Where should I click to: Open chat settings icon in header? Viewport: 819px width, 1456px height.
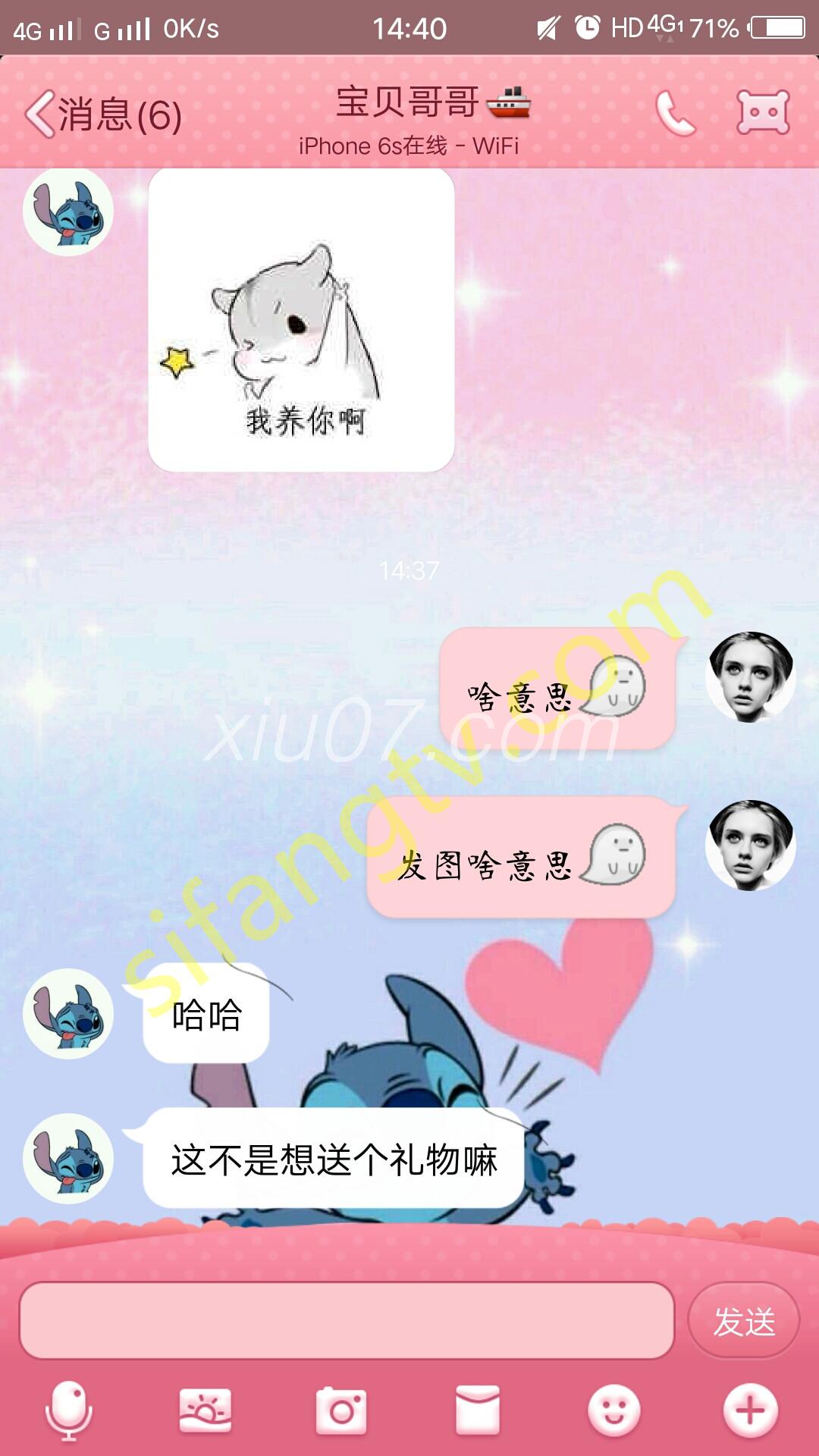(763, 113)
